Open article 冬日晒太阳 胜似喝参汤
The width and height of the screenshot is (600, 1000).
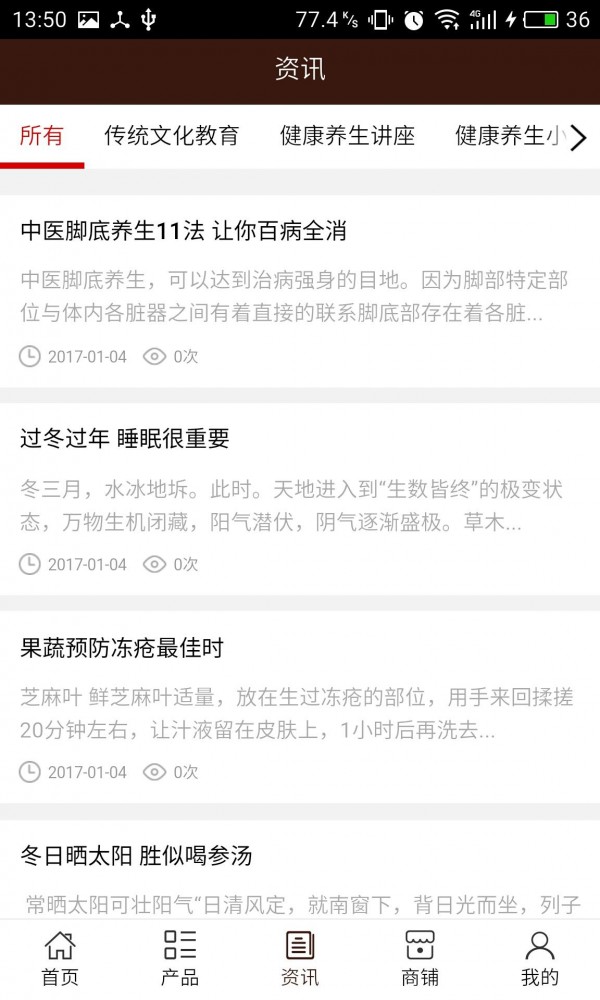click(x=136, y=856)
